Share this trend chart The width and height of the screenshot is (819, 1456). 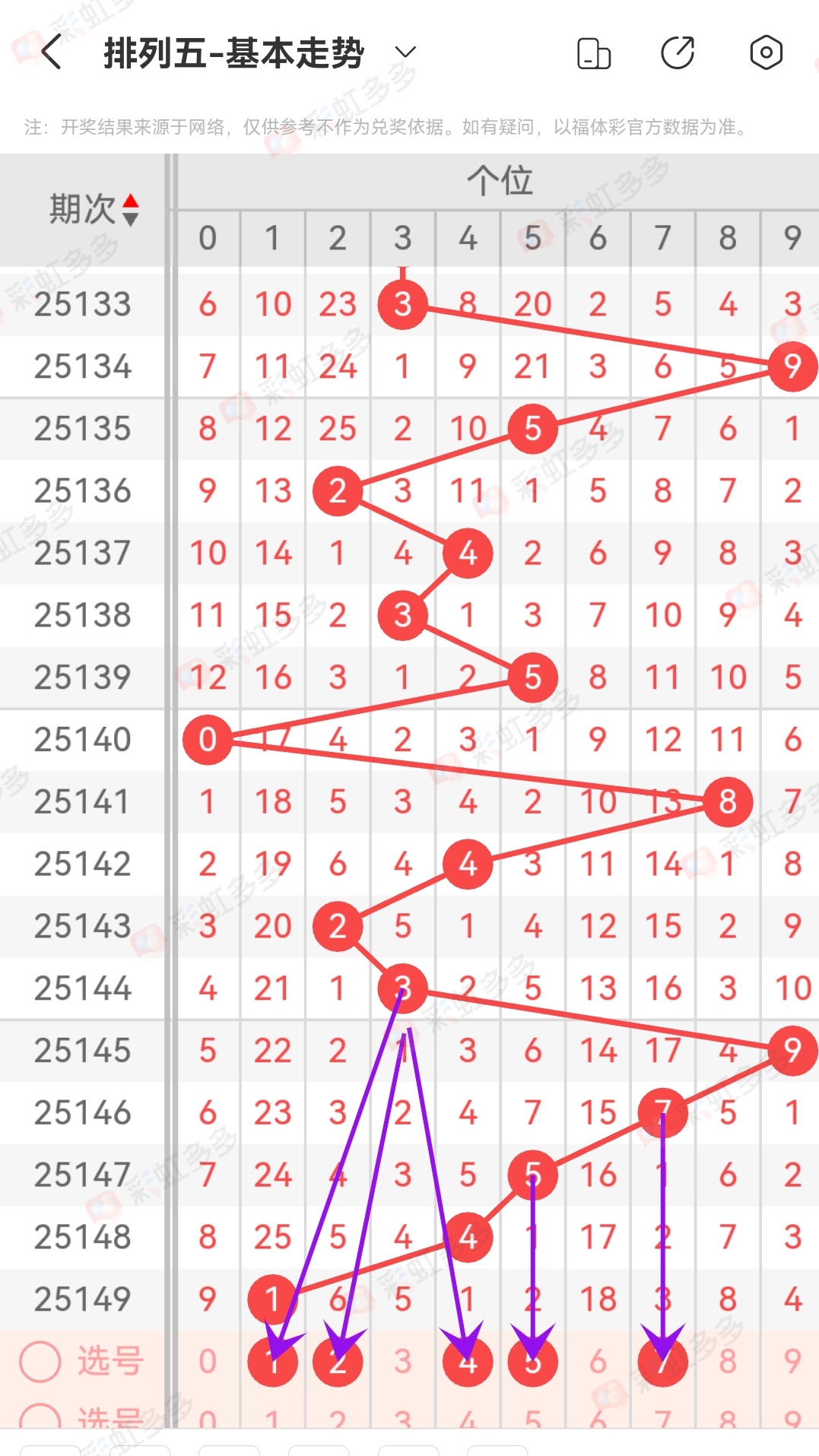click(678, 52)
